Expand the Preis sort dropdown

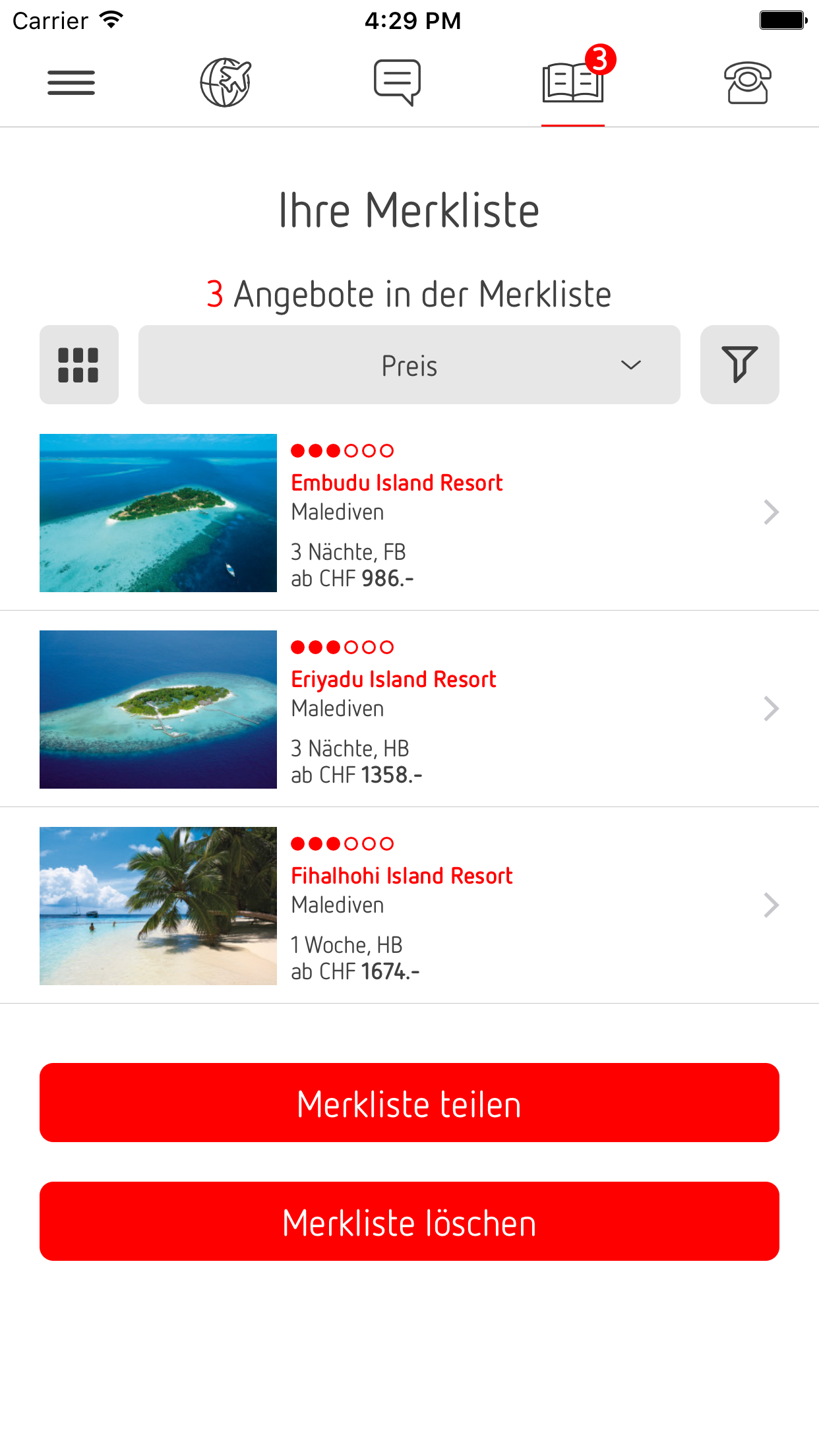point(409,365)
